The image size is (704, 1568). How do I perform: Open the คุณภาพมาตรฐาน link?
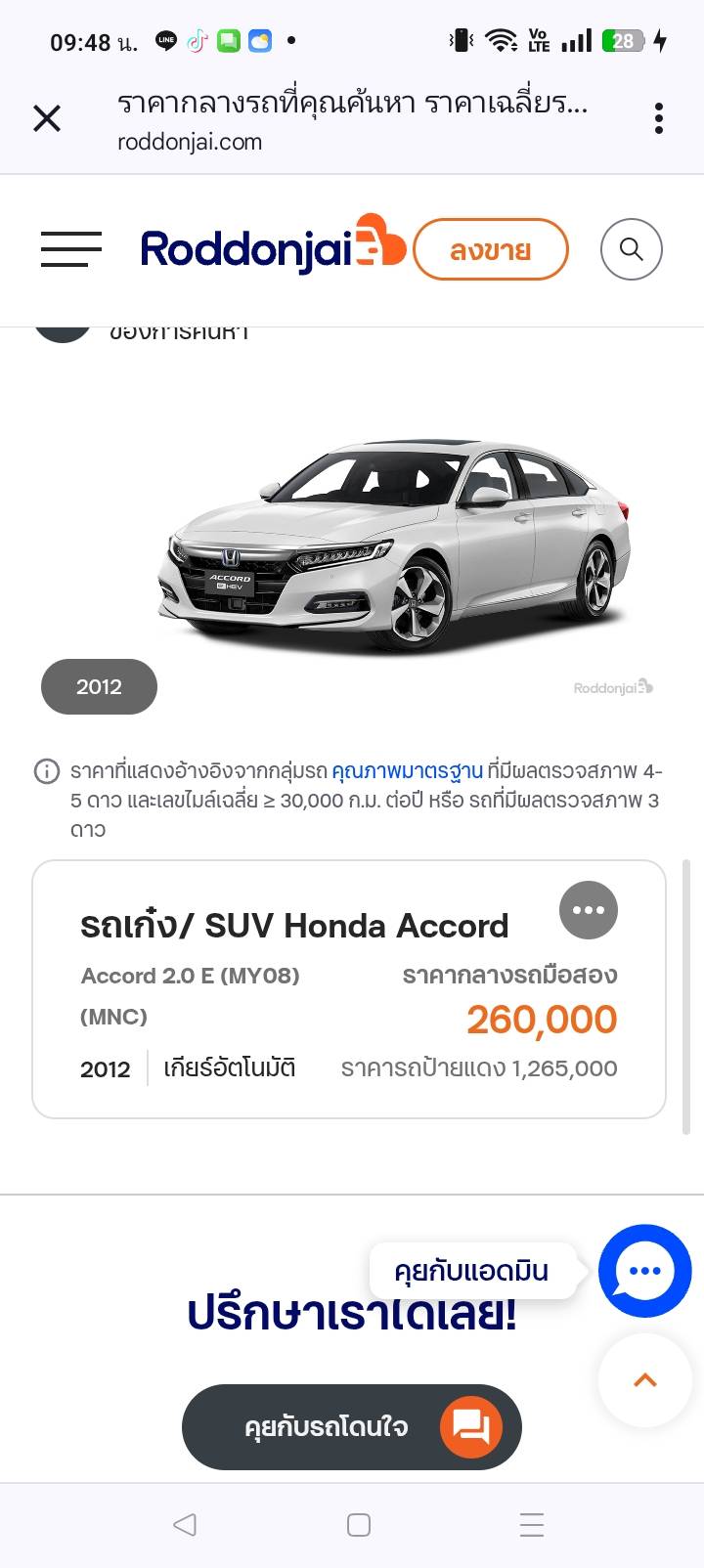407,771
